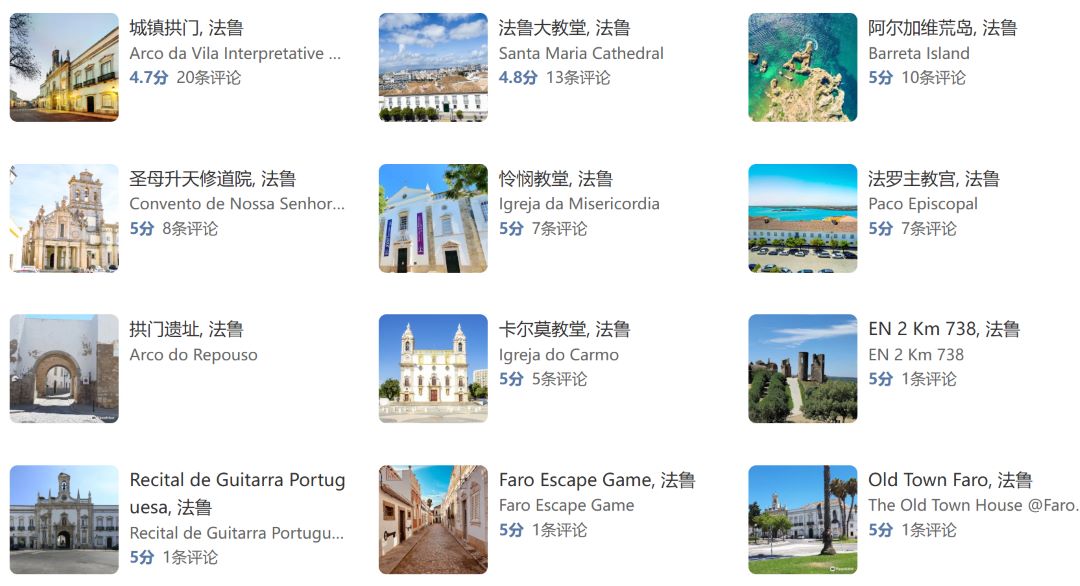Select the Old Town Faro attraction

(949, 481)
